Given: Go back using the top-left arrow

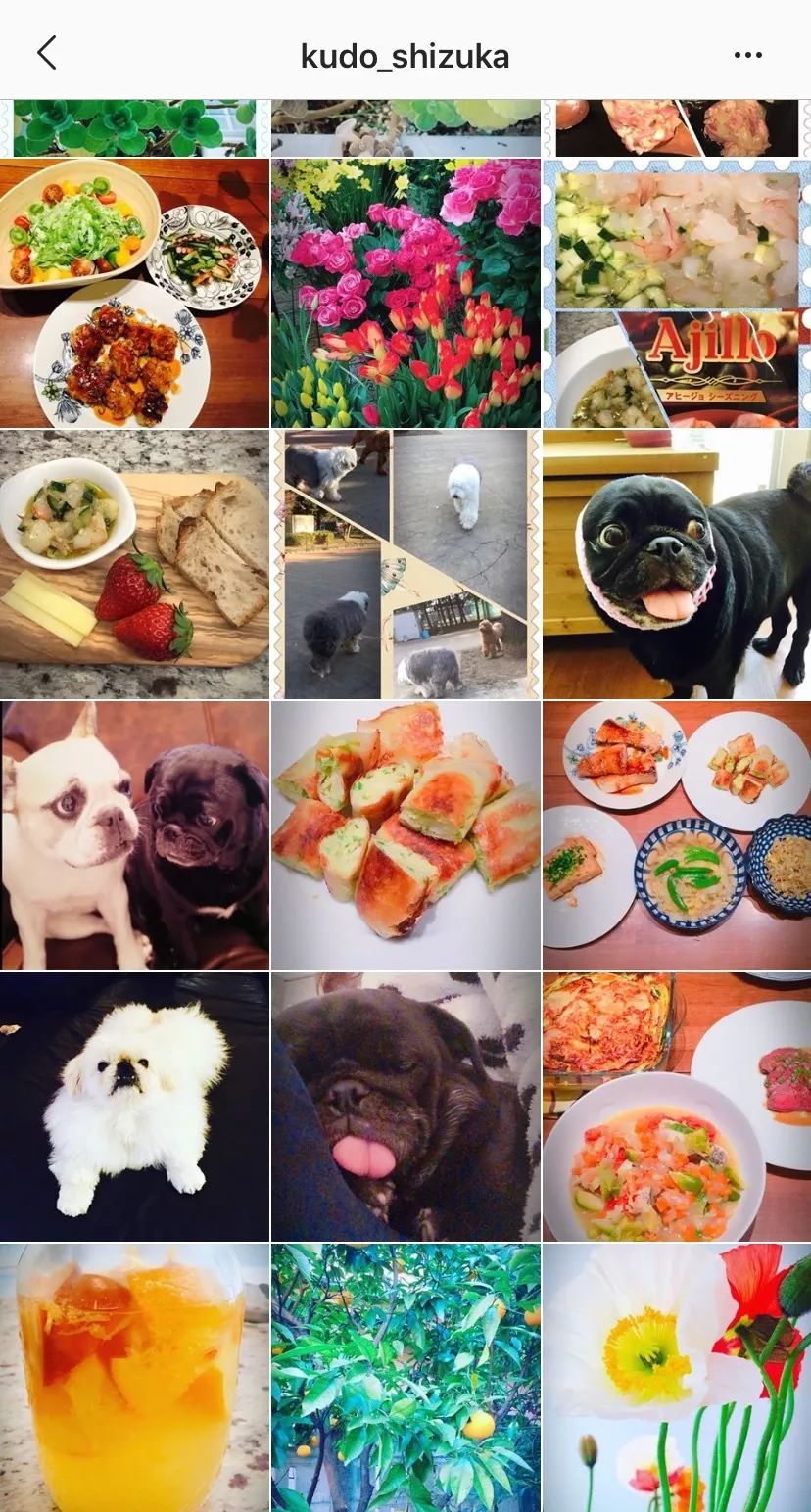Looking at the screenshot, I should click(x=46, y=54).
